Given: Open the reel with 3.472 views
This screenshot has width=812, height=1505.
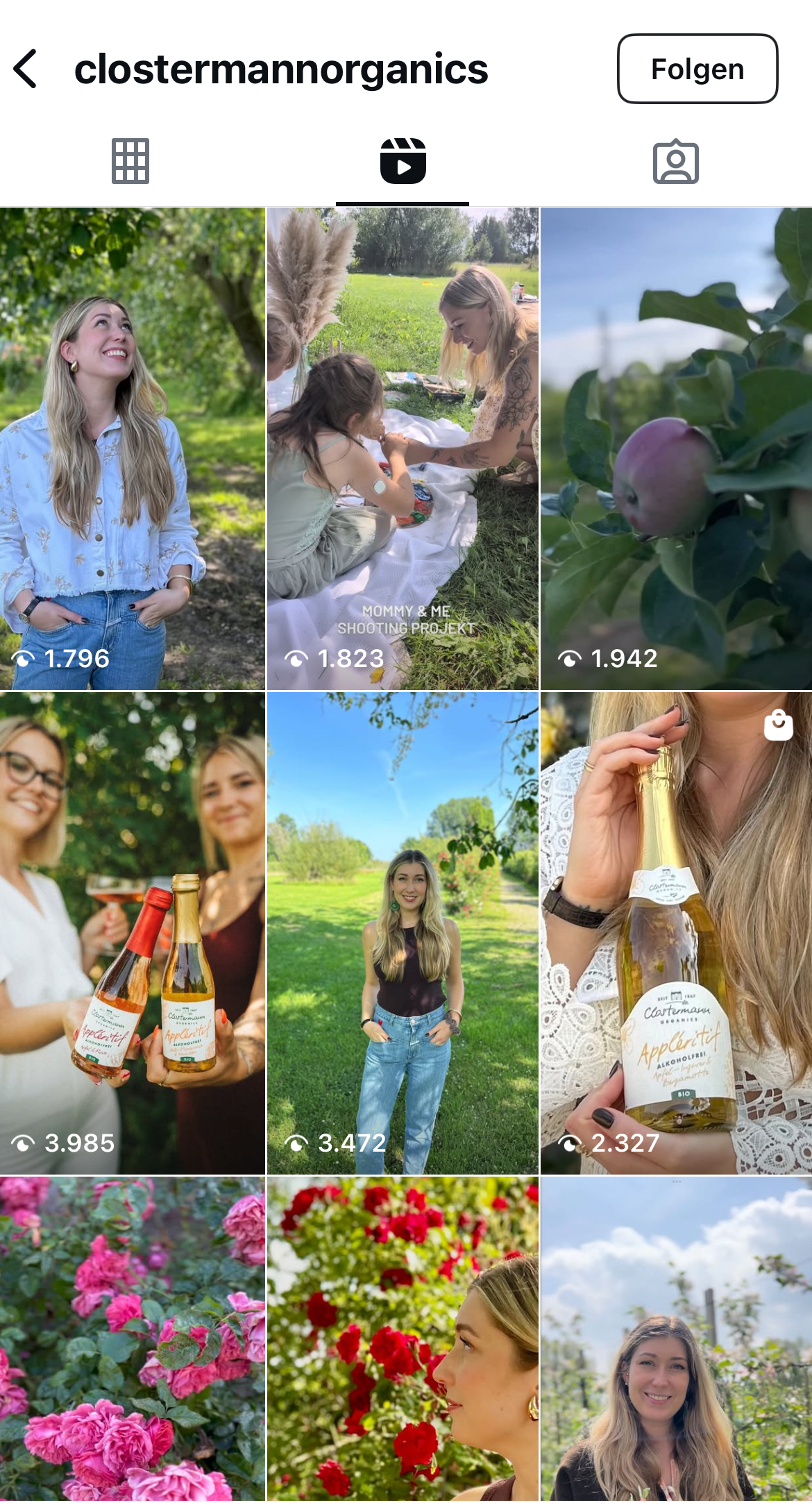Looking at the screenshot, I should point(403,932).
